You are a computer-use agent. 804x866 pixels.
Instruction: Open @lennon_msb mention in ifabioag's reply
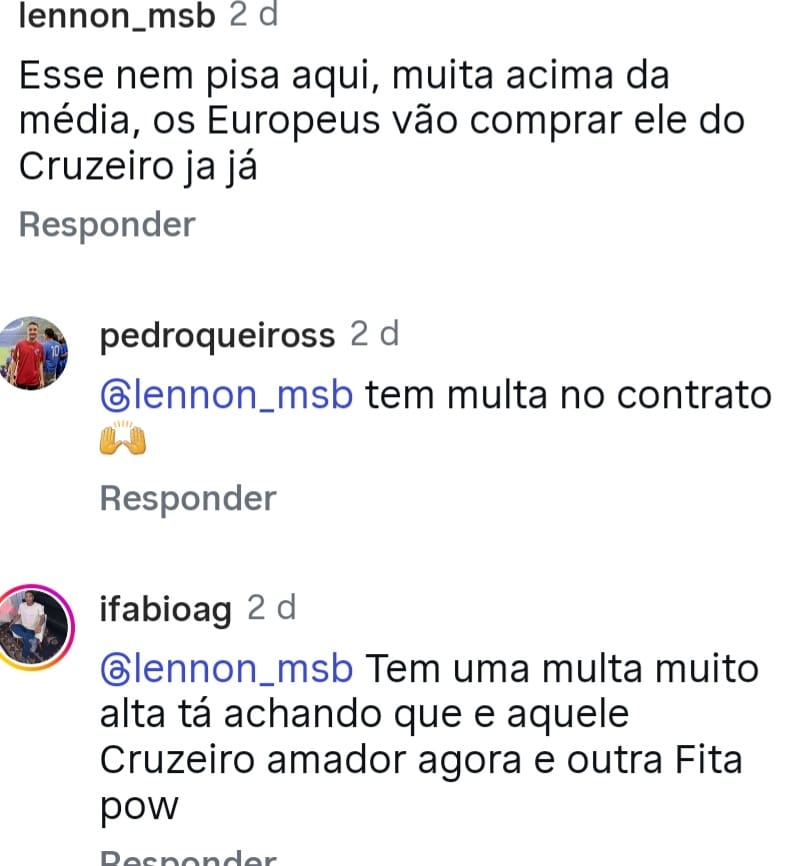point(227,669)
